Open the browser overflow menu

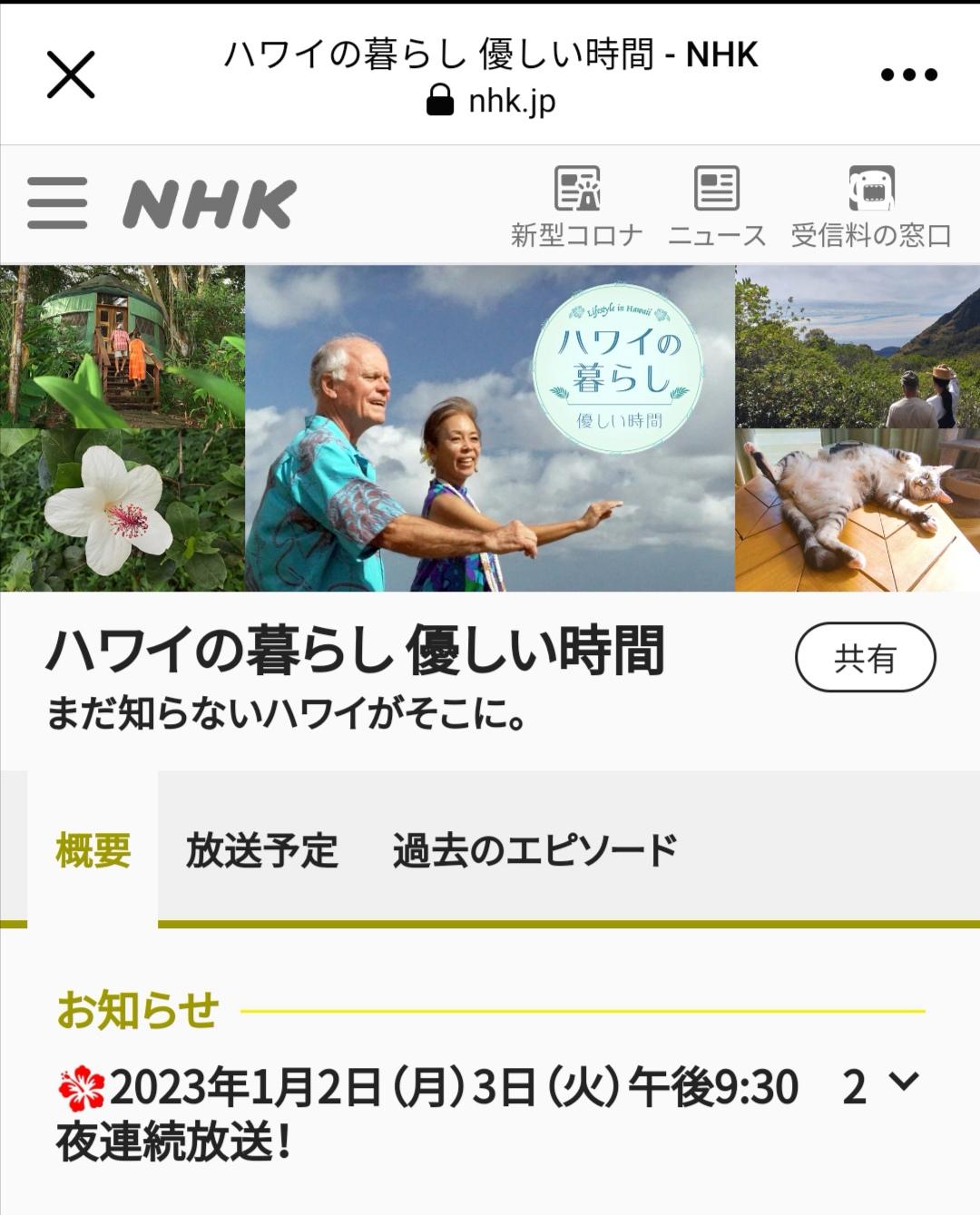coord(908,74)
